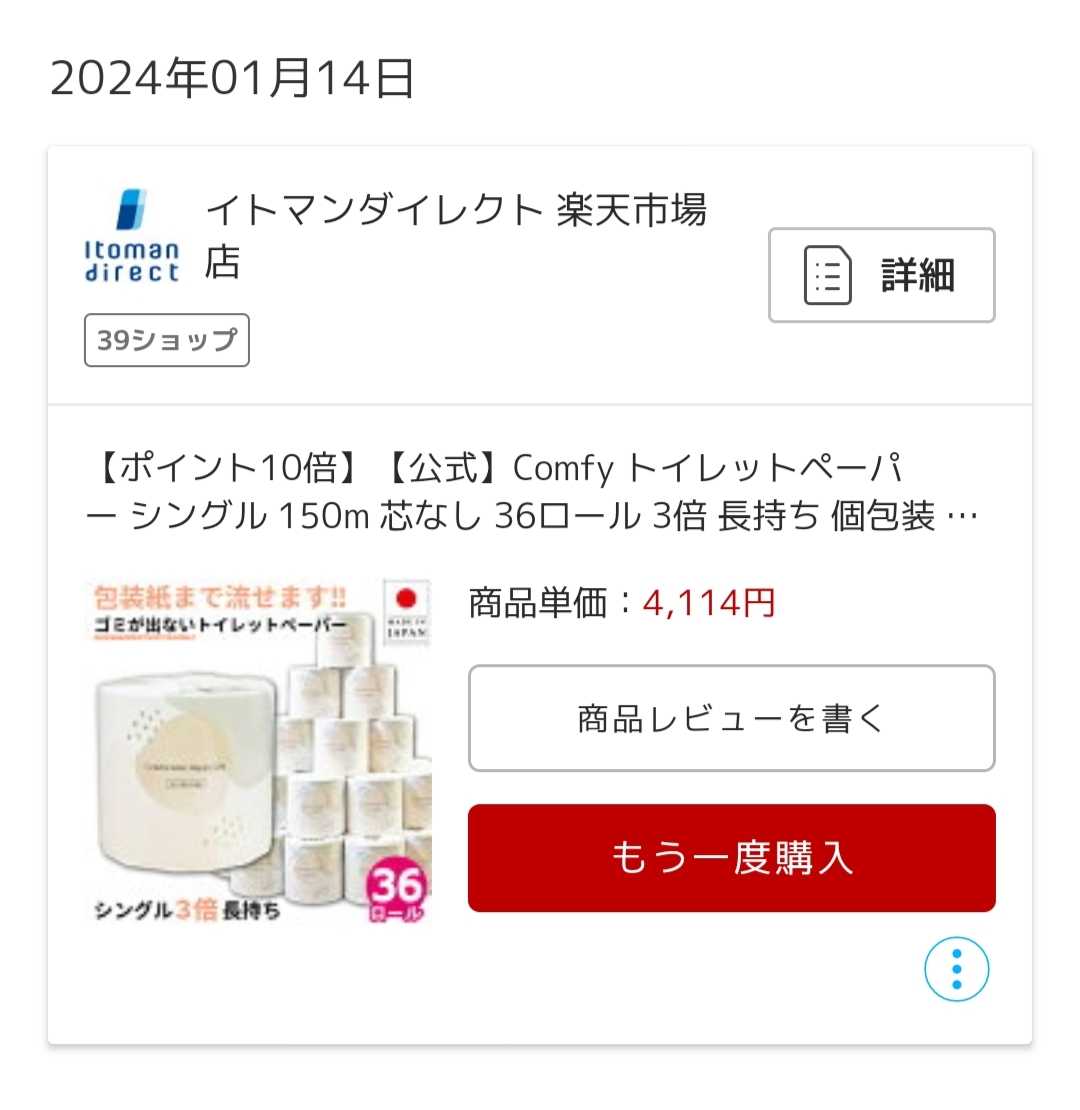This screenshot has height=1110, width=1080.
Task: Open order details with 詳細 button
Action: [881, 275]
